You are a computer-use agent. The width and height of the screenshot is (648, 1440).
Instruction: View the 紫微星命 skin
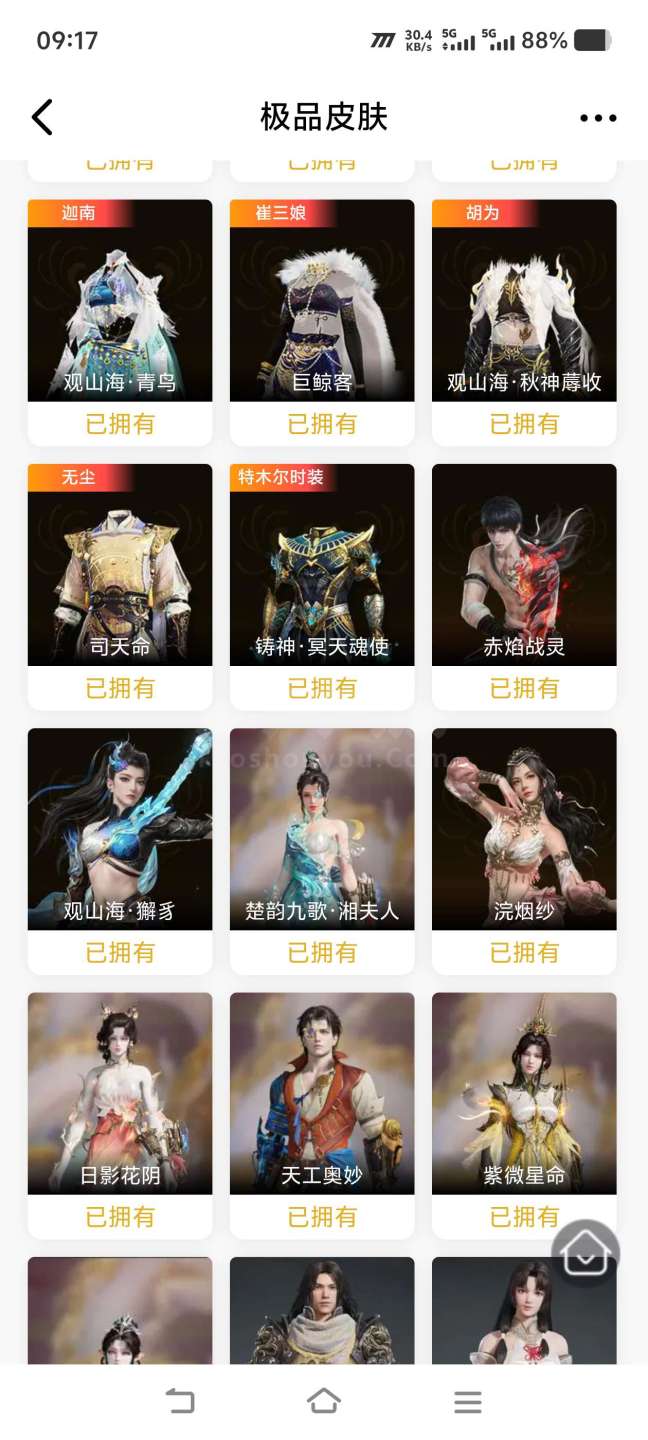tap(524, 1093)
